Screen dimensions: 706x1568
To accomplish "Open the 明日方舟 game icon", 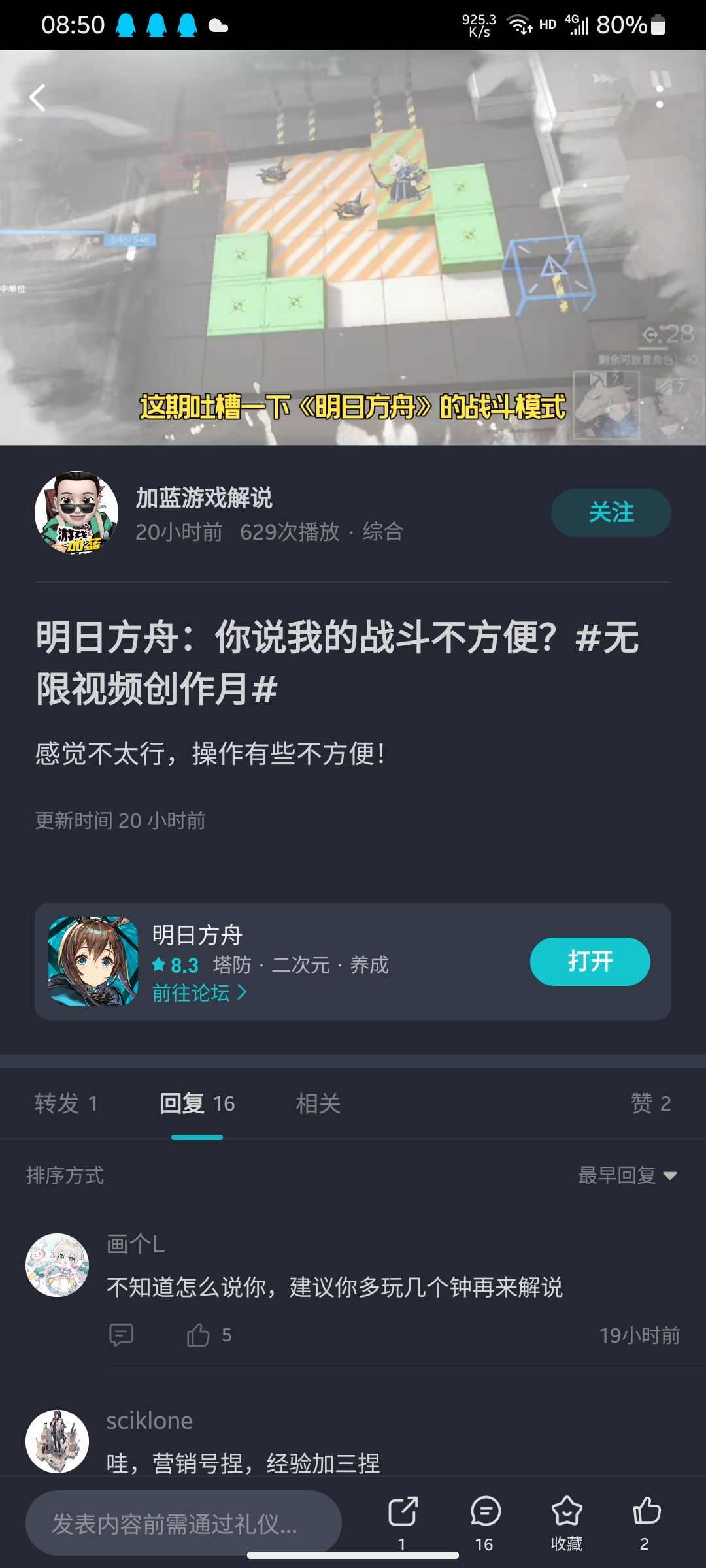I will 93,961.
